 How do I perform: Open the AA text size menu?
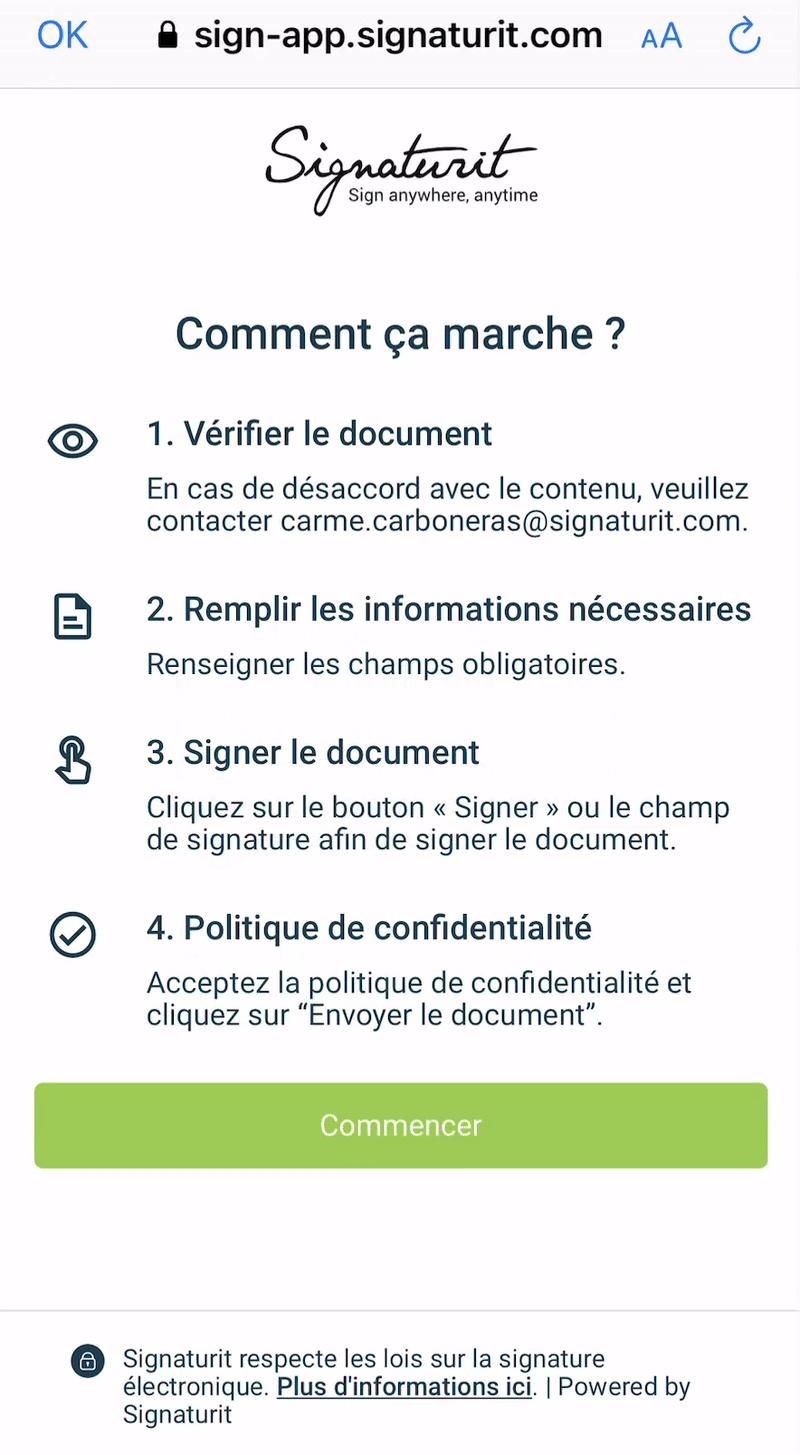point(661,37)
